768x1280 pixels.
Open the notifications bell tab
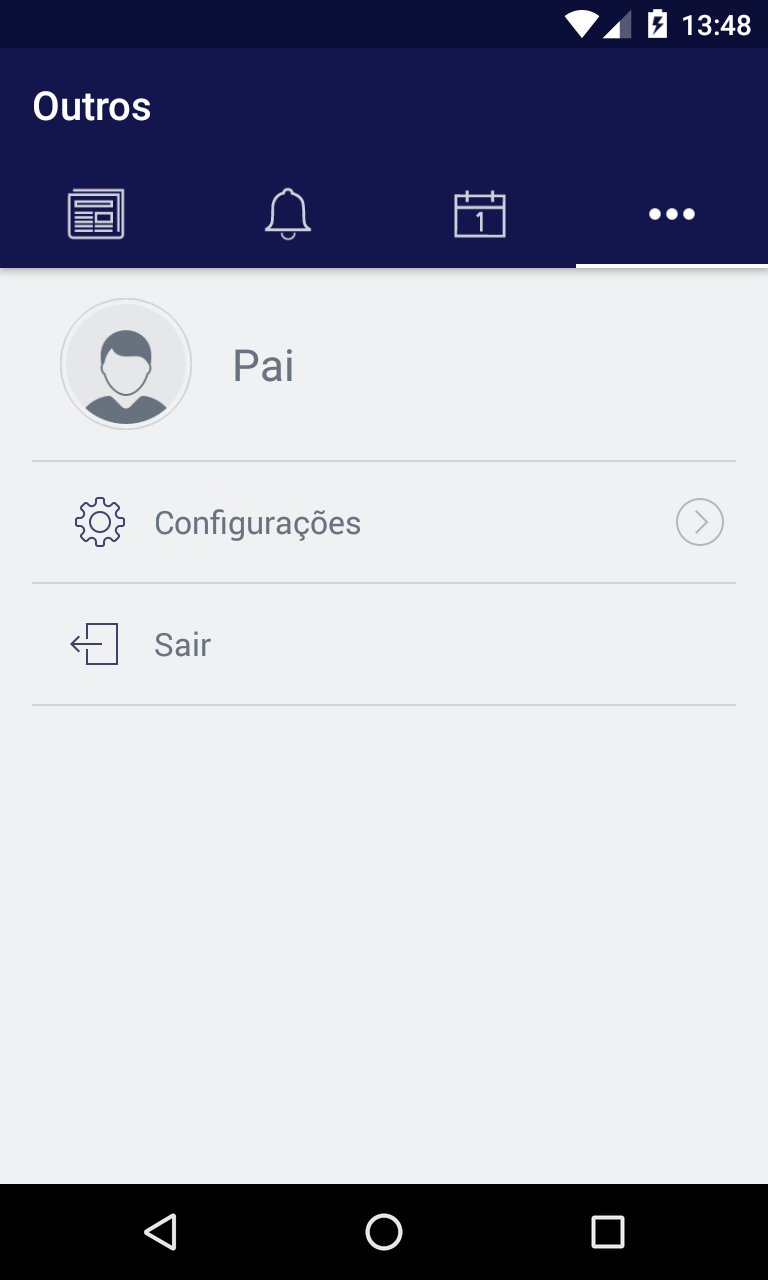point(288,214)
